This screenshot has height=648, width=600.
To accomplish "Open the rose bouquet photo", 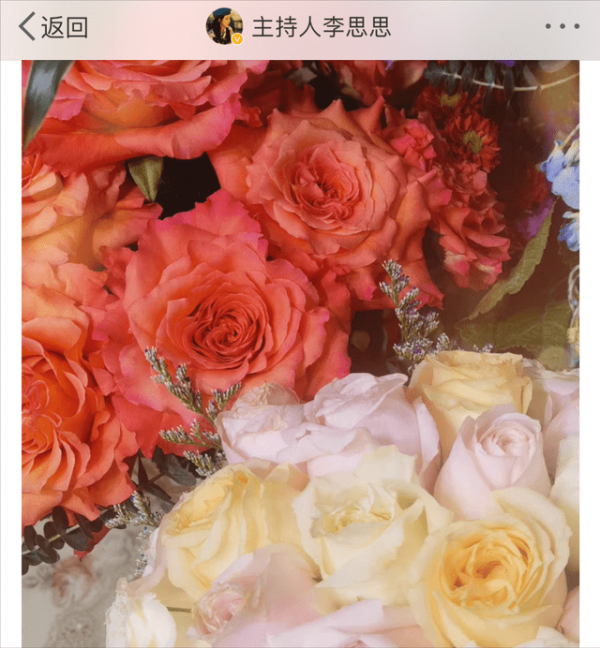I will coord(300,350).
